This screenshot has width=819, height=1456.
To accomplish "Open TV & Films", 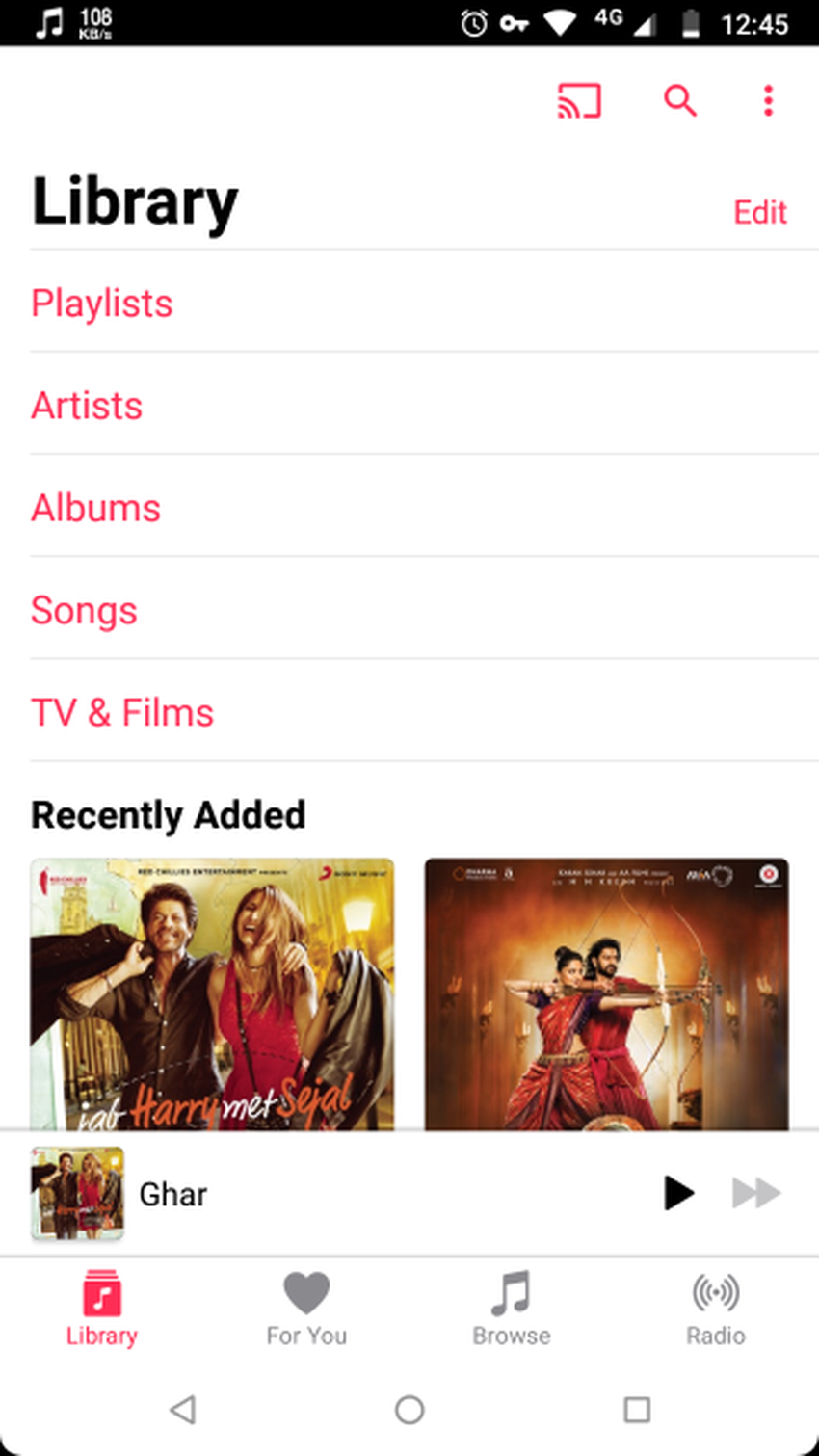I will 122,713.
